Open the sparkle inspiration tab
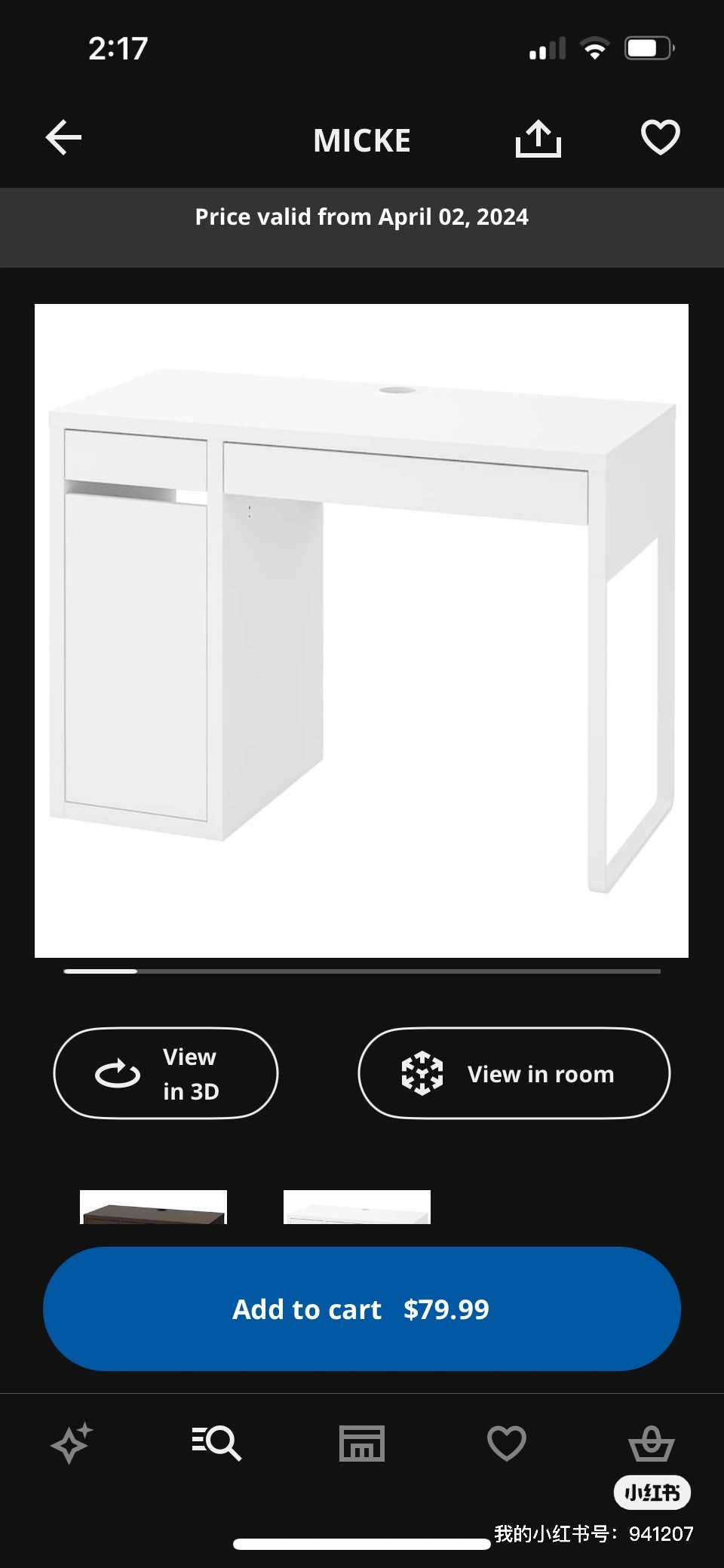Screen dimensions: 724x1568 click(x=72, y=1443)
